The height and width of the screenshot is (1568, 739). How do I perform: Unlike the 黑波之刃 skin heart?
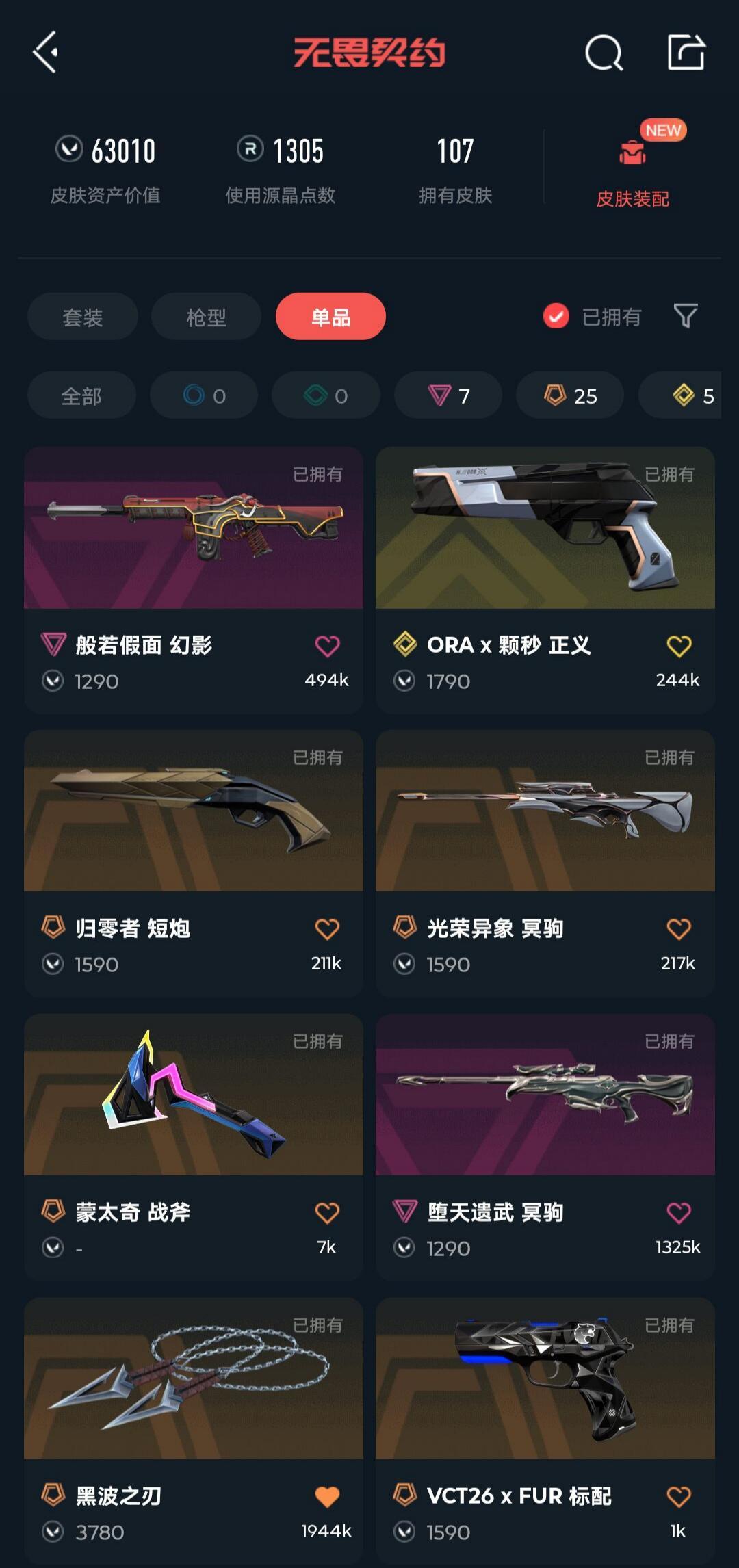327,1497
